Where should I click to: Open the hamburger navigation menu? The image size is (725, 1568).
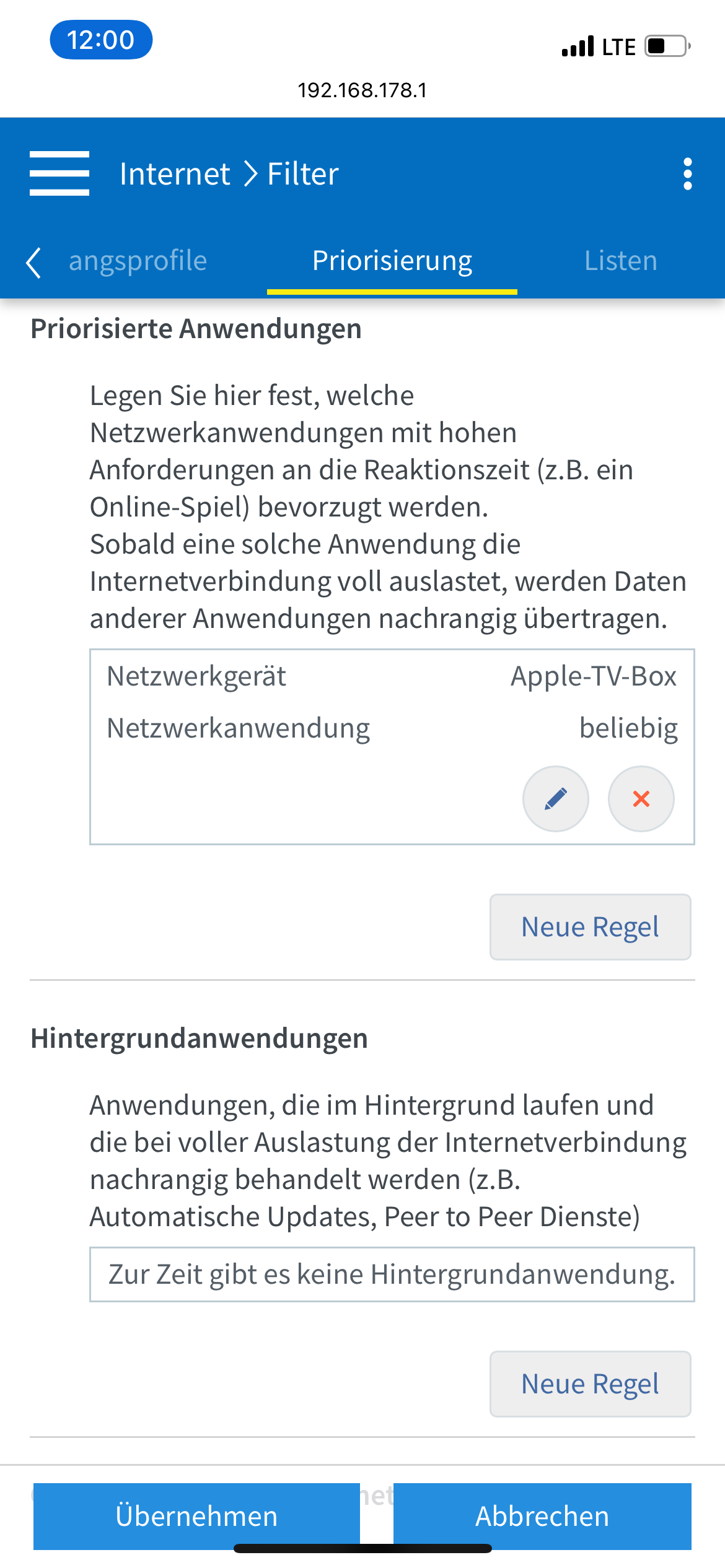pos(59,173)
